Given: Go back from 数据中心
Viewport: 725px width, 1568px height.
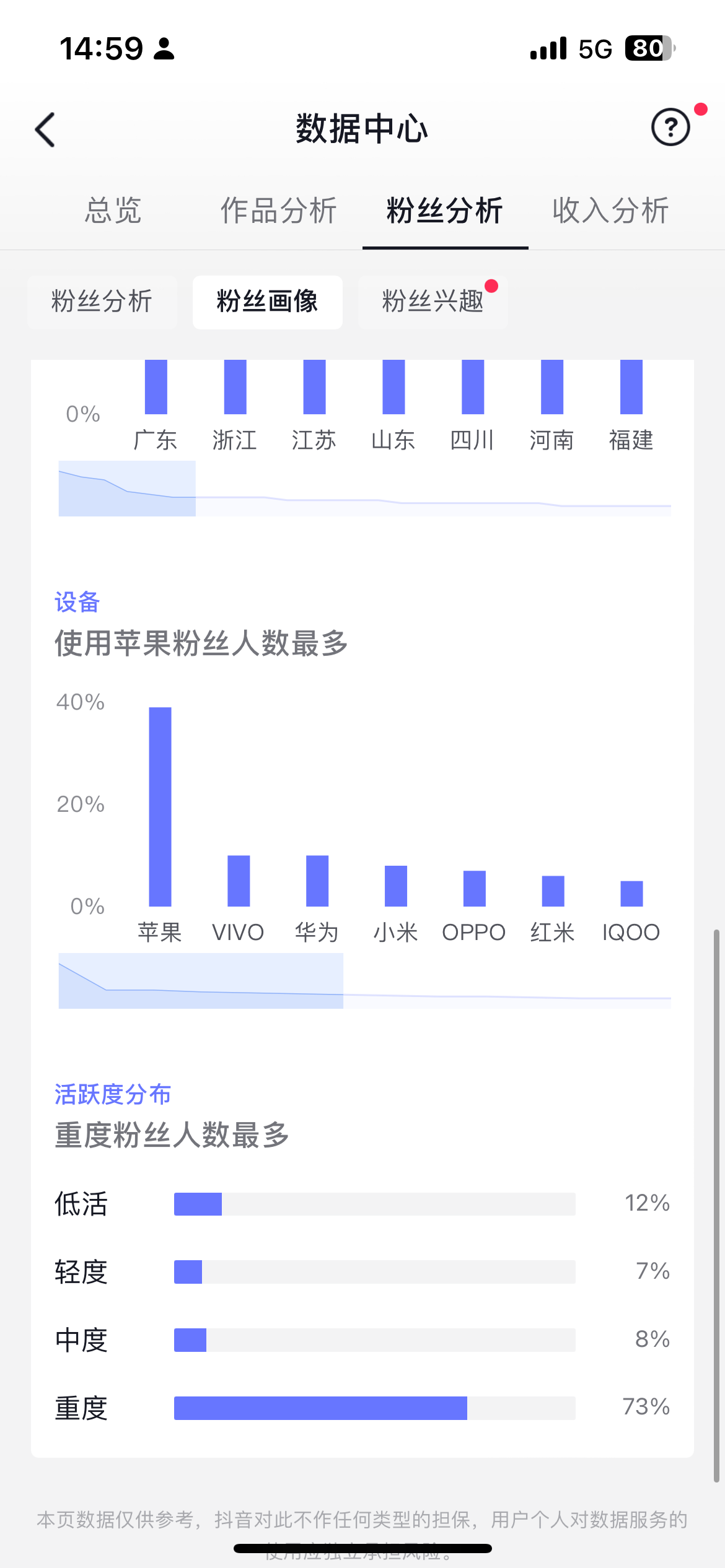Looking at the screenshot, I should pyautogui.click(x=45, y=129).
